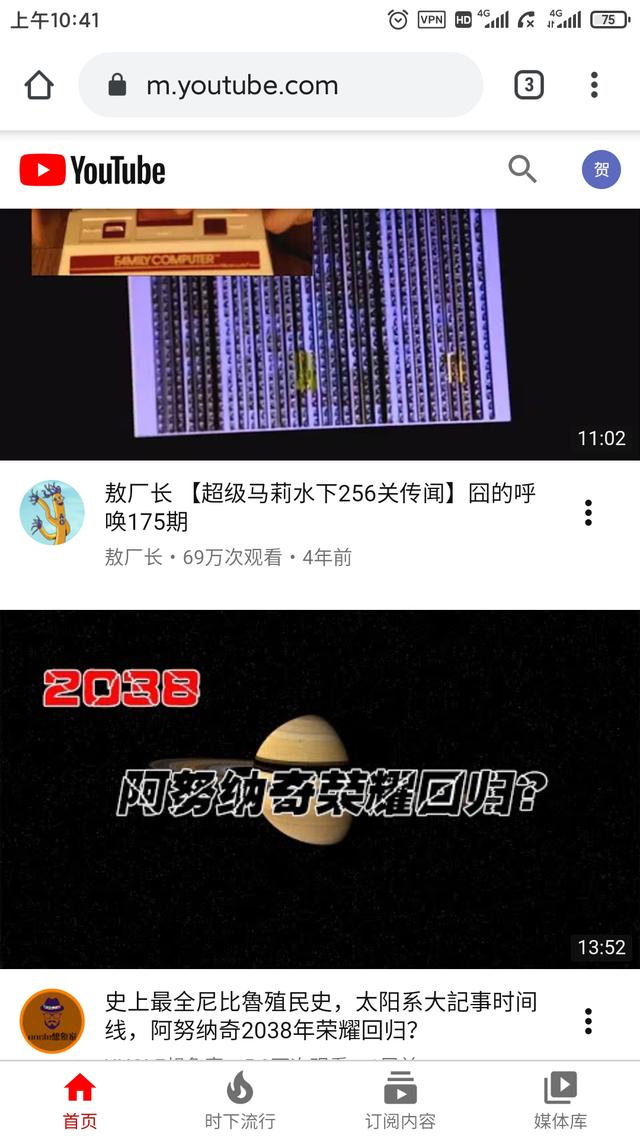The height and width of the screenshot is (1138, 640).
Task: Switch to the 媒体库 tab
Action: click(560, 1100)
